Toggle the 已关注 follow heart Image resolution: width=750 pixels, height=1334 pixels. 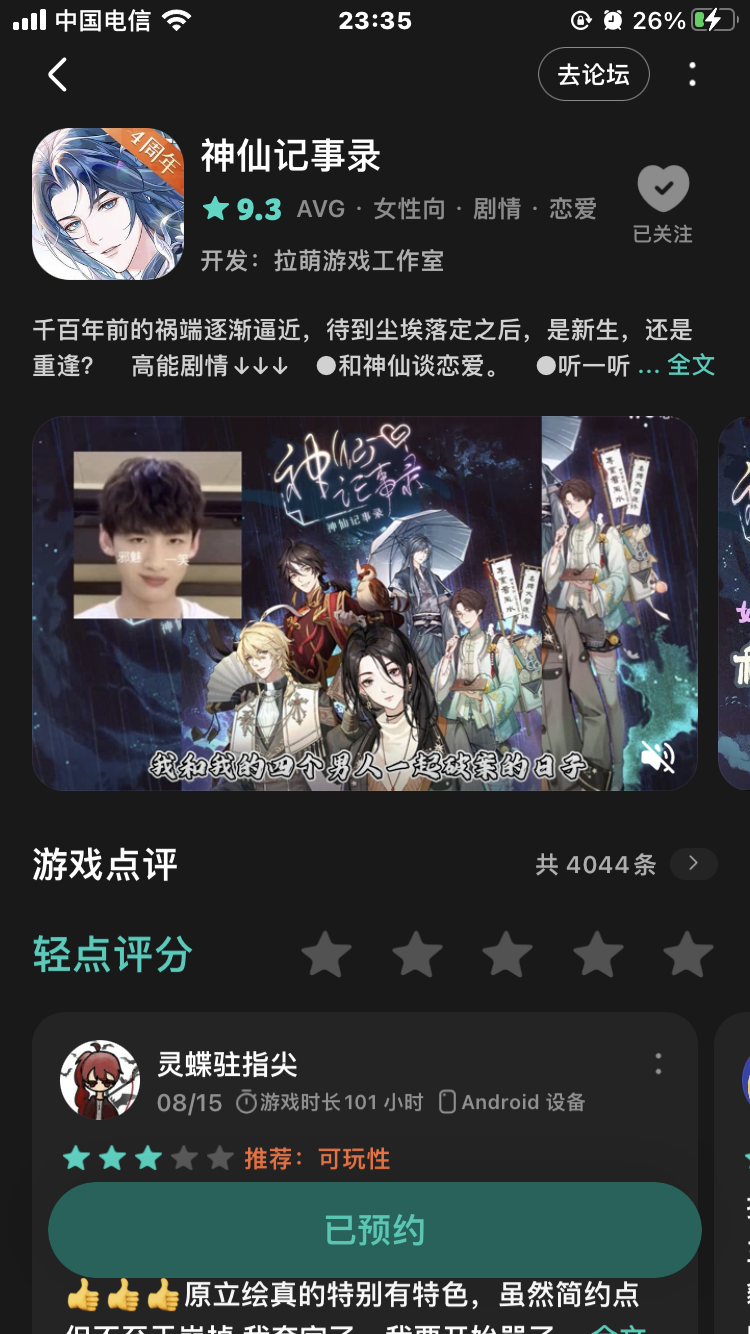663,204
